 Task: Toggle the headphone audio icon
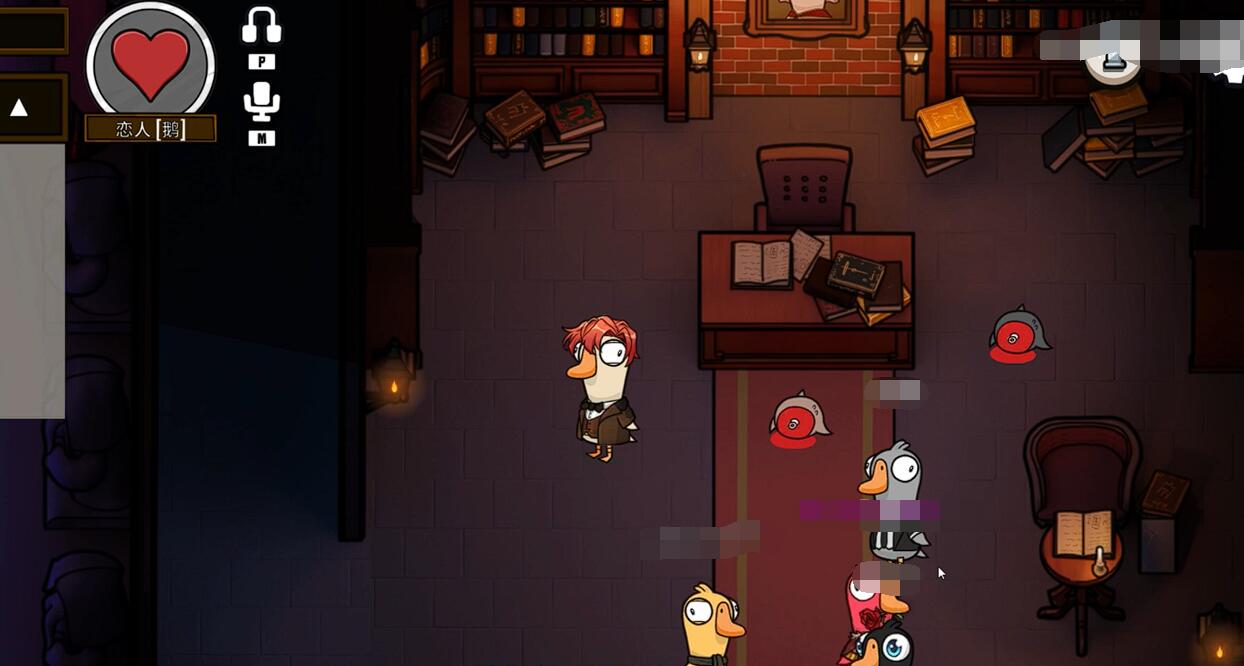coord(261,26)
